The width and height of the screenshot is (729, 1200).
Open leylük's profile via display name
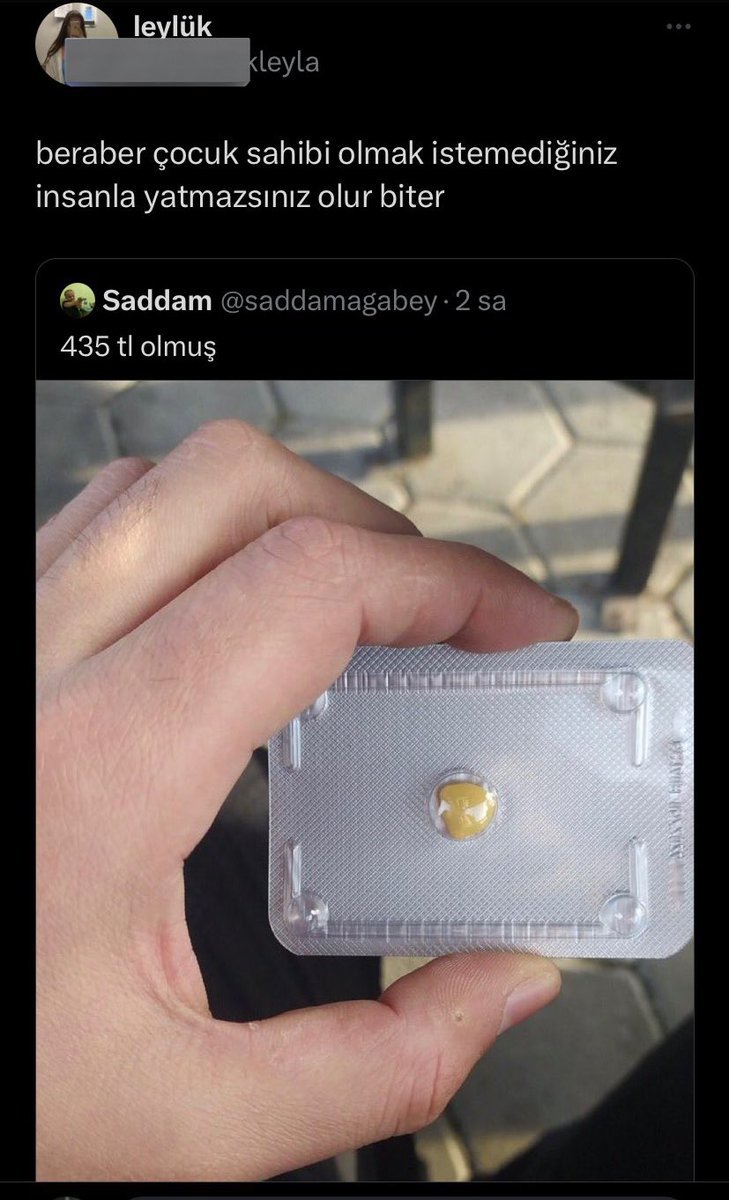click(173, 26)
